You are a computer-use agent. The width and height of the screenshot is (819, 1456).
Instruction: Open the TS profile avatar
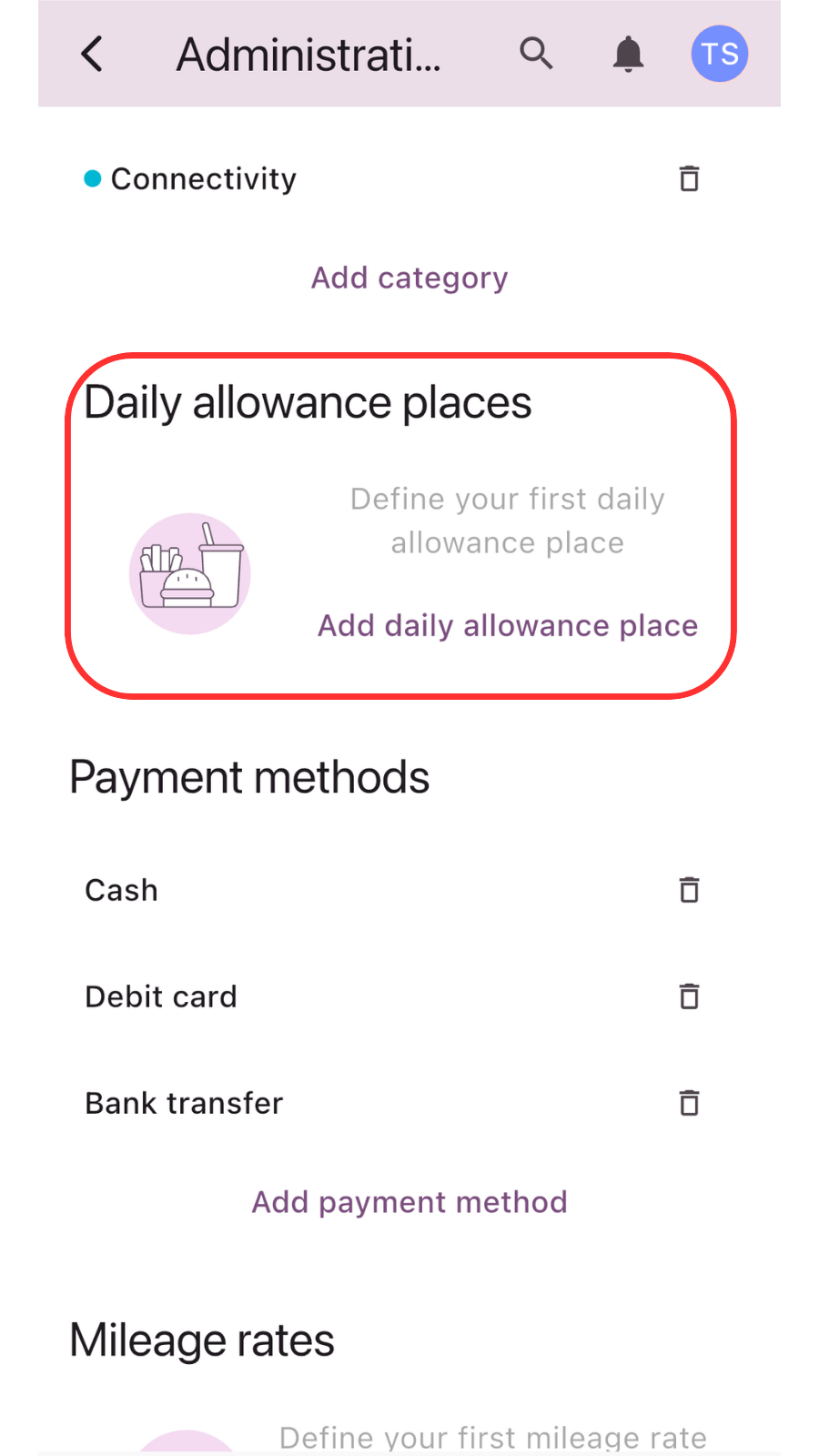[x=720, y=55]
